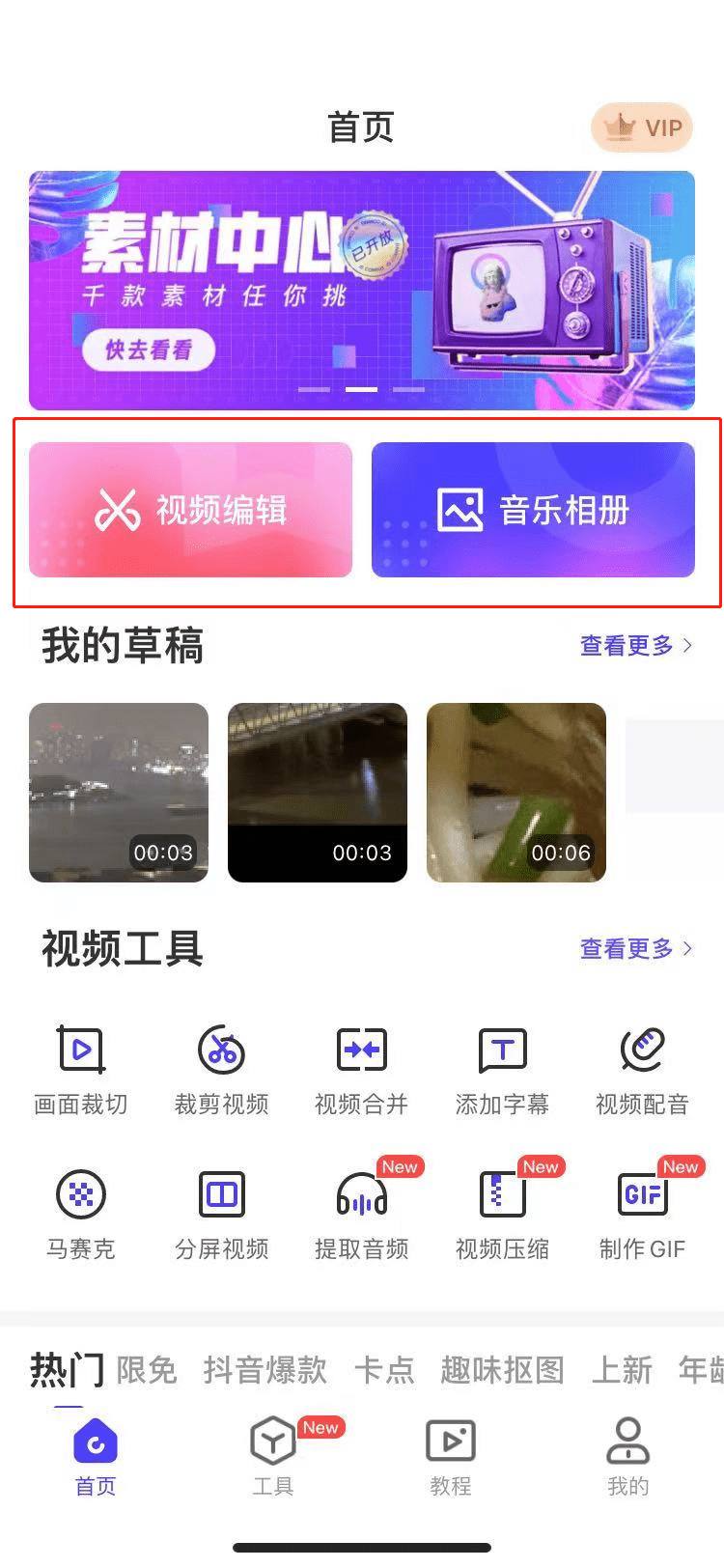Open the new 提取音频 extract audio tool

tap(362, 1210)
